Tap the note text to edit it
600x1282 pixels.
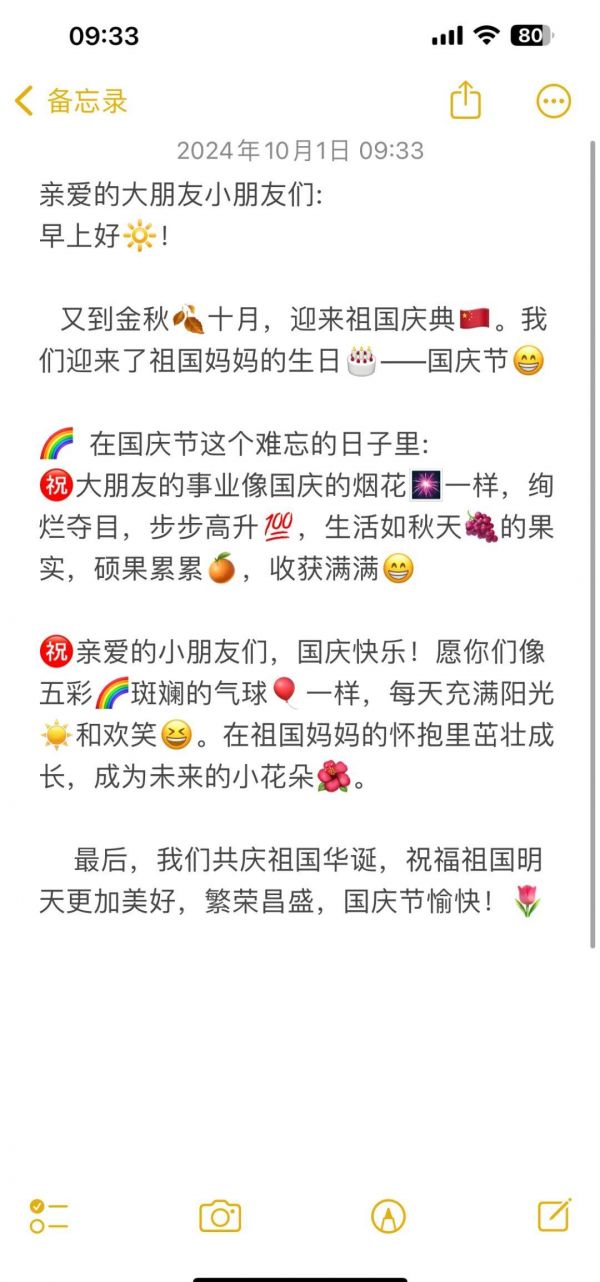point(296,544)
